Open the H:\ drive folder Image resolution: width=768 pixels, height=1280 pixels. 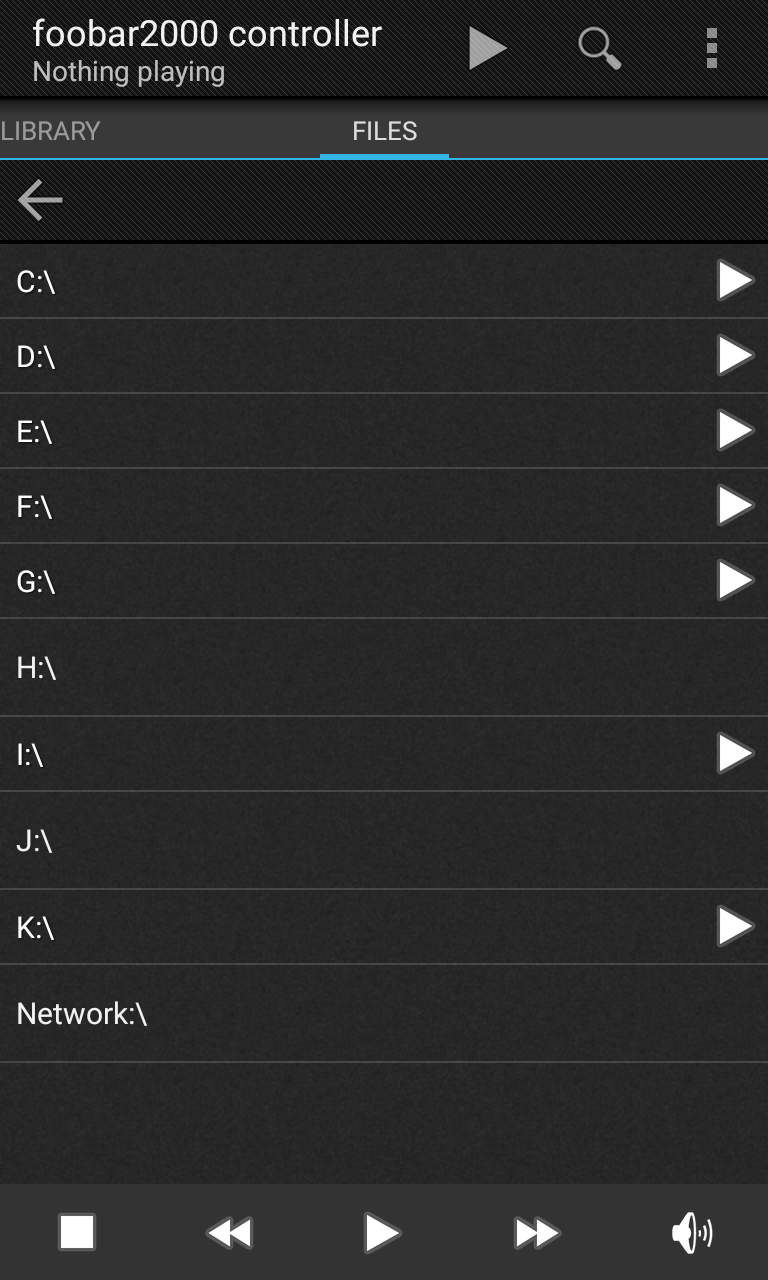click(x=384, y=668)
